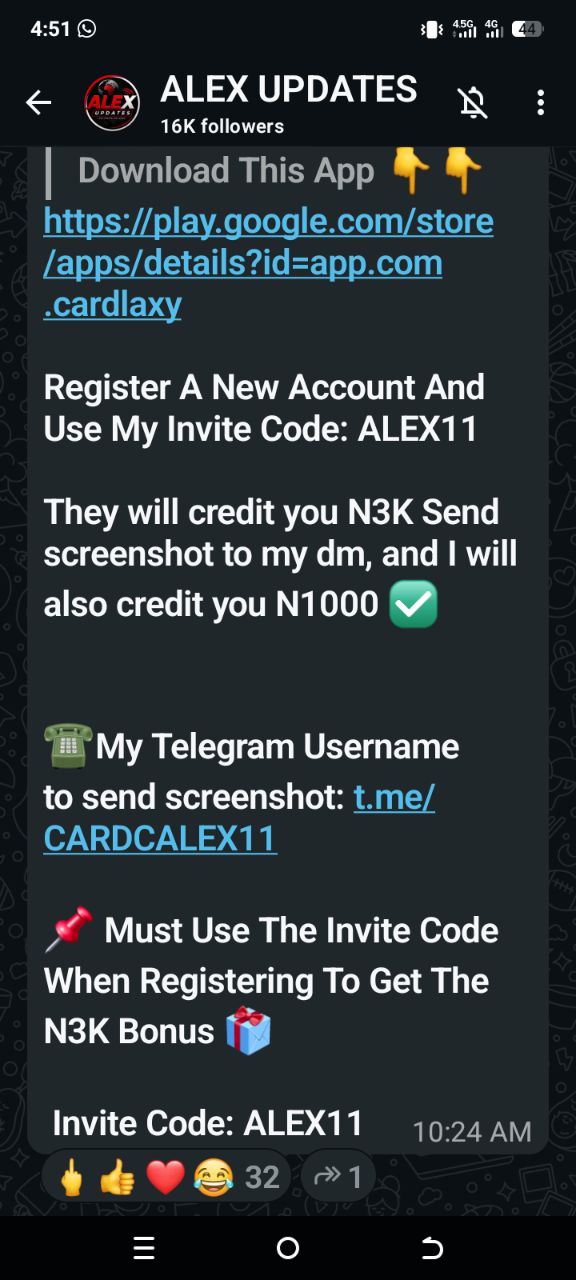Open ALEX UPDATES channel info header
Image resolution: width=576 pixels, height=1280 pixels.
point(250,102)
